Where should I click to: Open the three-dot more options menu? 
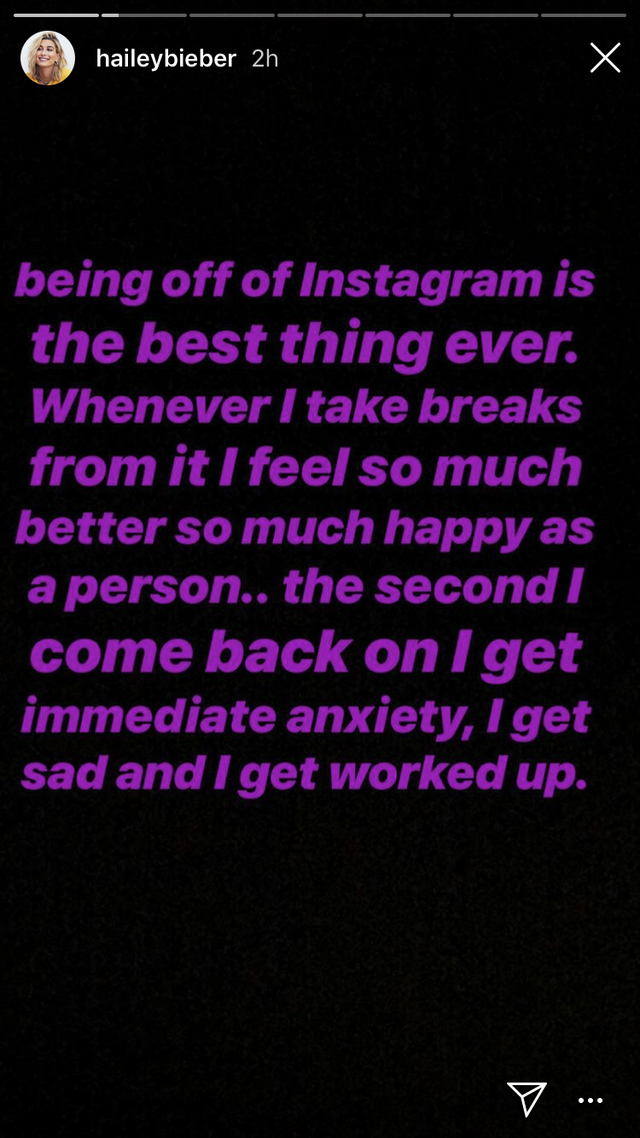tap(592, 1100)
